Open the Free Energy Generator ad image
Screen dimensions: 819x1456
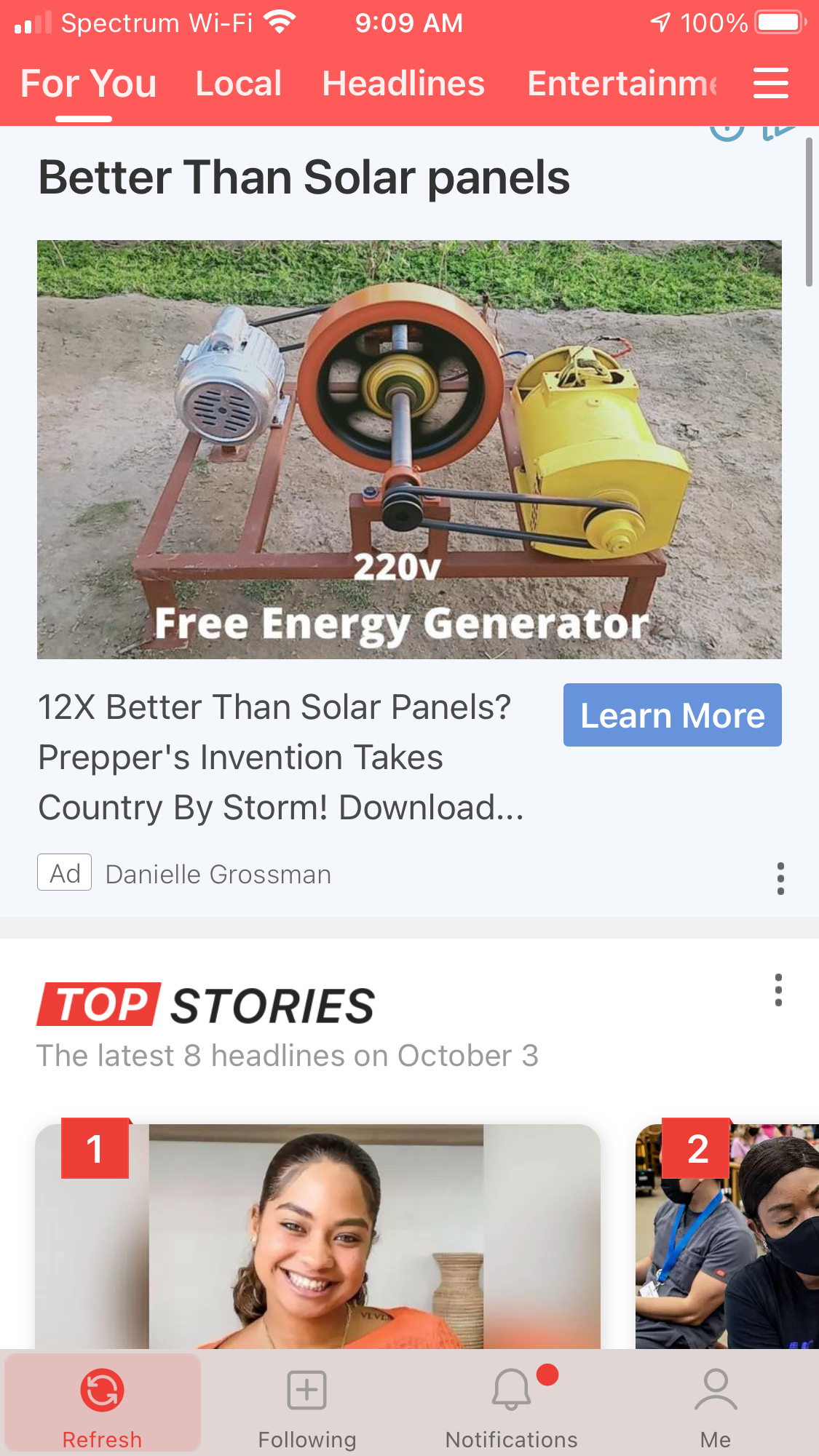pos(409,449)
